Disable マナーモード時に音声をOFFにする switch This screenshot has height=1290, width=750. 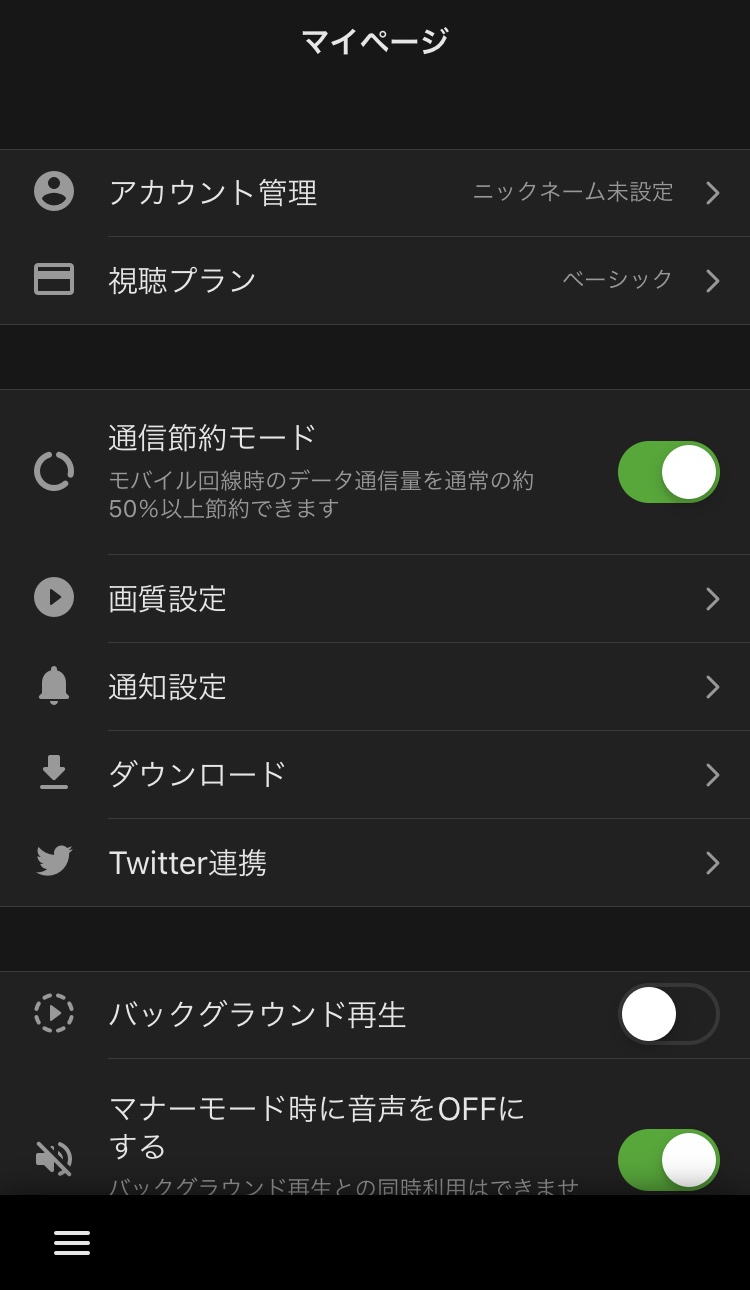(x=669, y=1160)
